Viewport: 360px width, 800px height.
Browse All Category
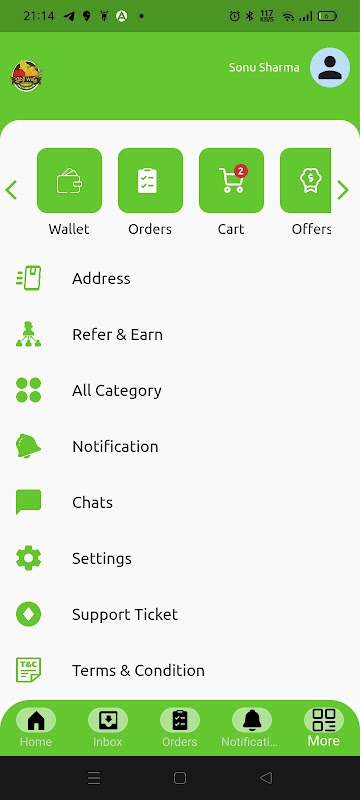tap(180, 391)
